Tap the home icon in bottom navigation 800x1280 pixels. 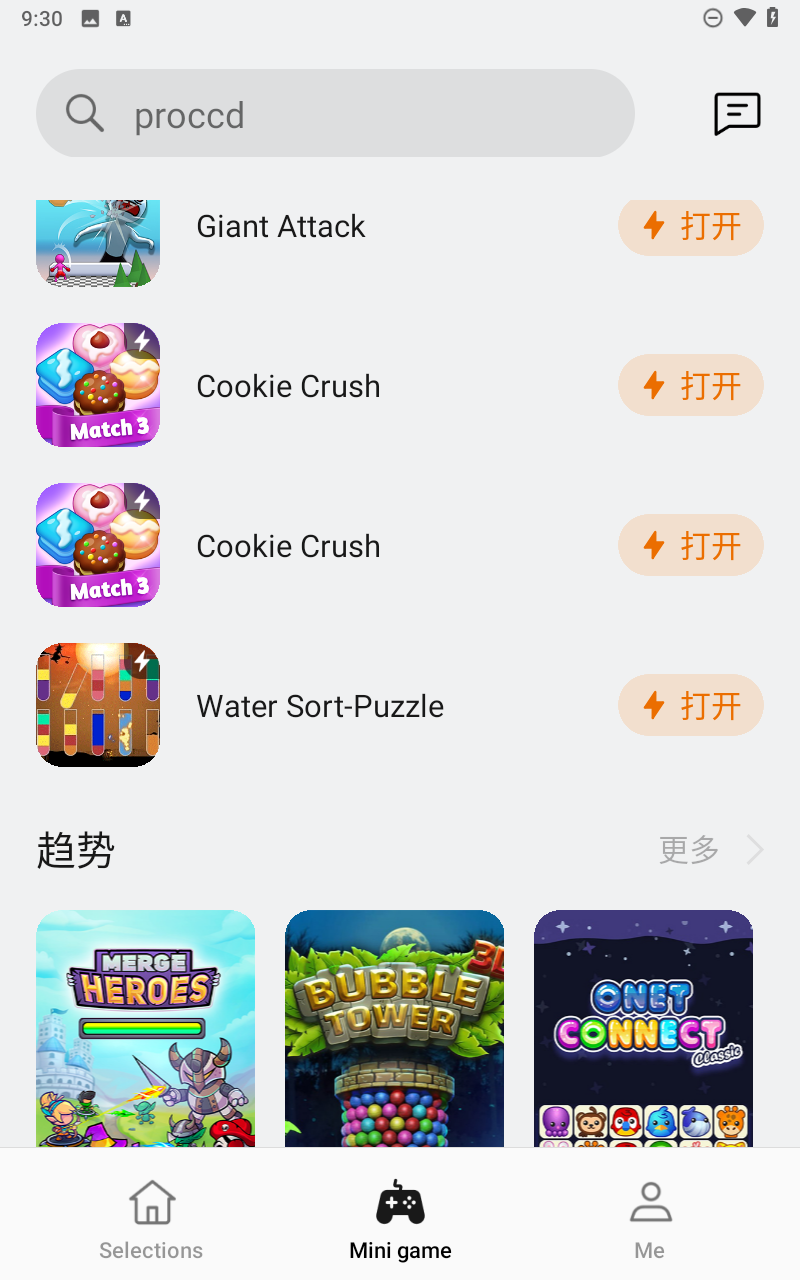(151, 1201)
